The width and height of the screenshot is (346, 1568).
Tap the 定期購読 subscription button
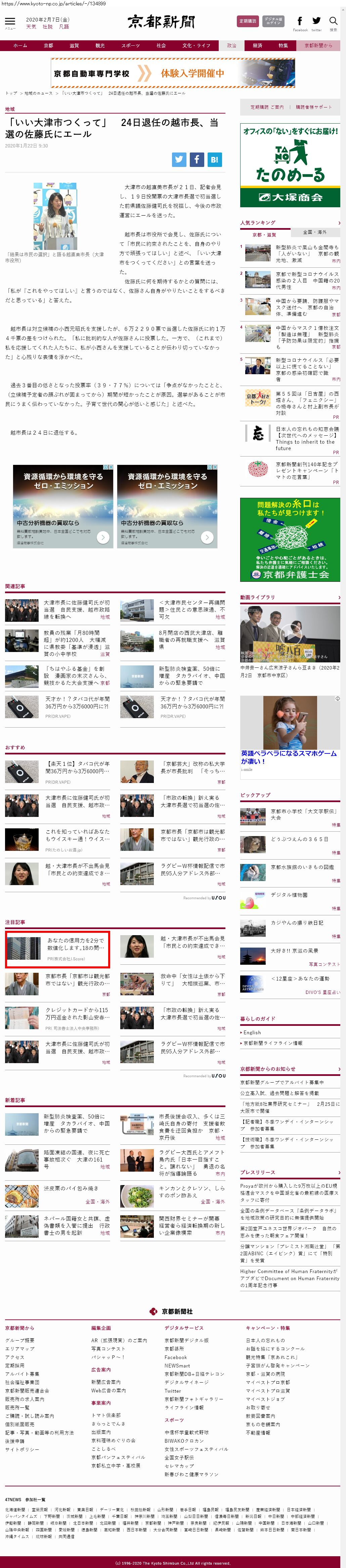coord(247,21)
